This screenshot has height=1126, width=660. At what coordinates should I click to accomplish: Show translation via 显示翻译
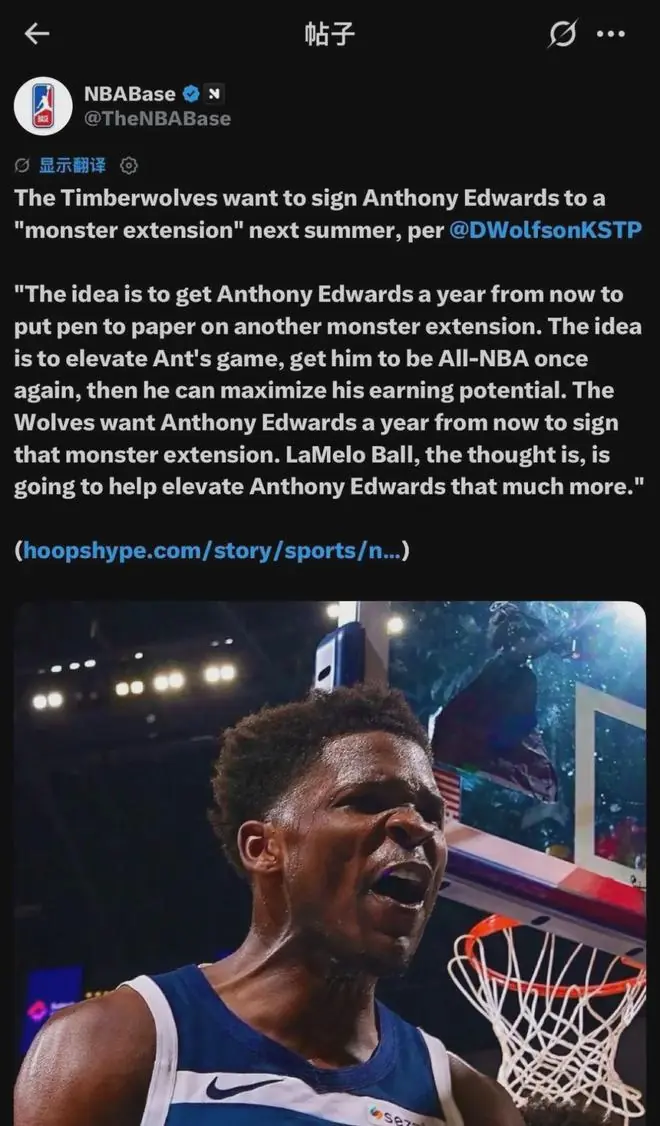click(72, 166)
